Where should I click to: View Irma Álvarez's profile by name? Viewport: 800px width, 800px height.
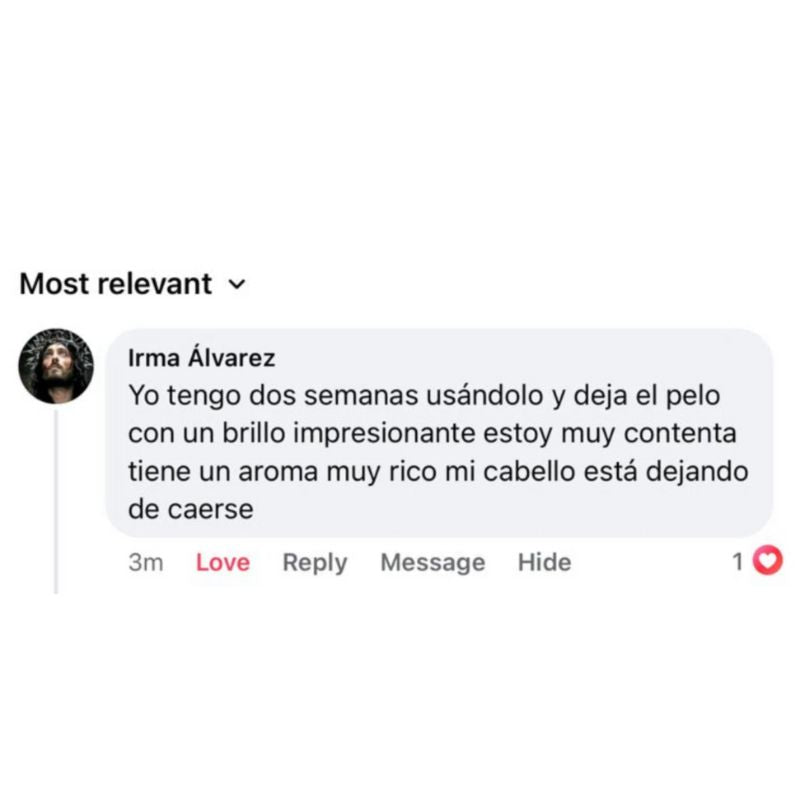[x=202, y=358]
